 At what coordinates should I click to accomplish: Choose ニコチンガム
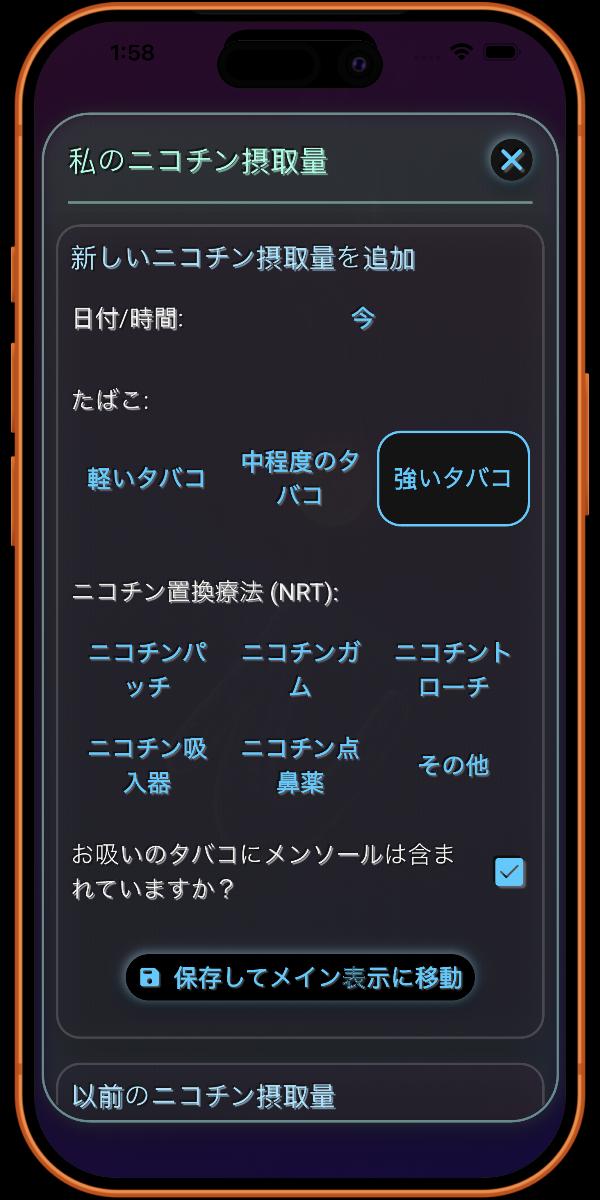click(300, 670)
